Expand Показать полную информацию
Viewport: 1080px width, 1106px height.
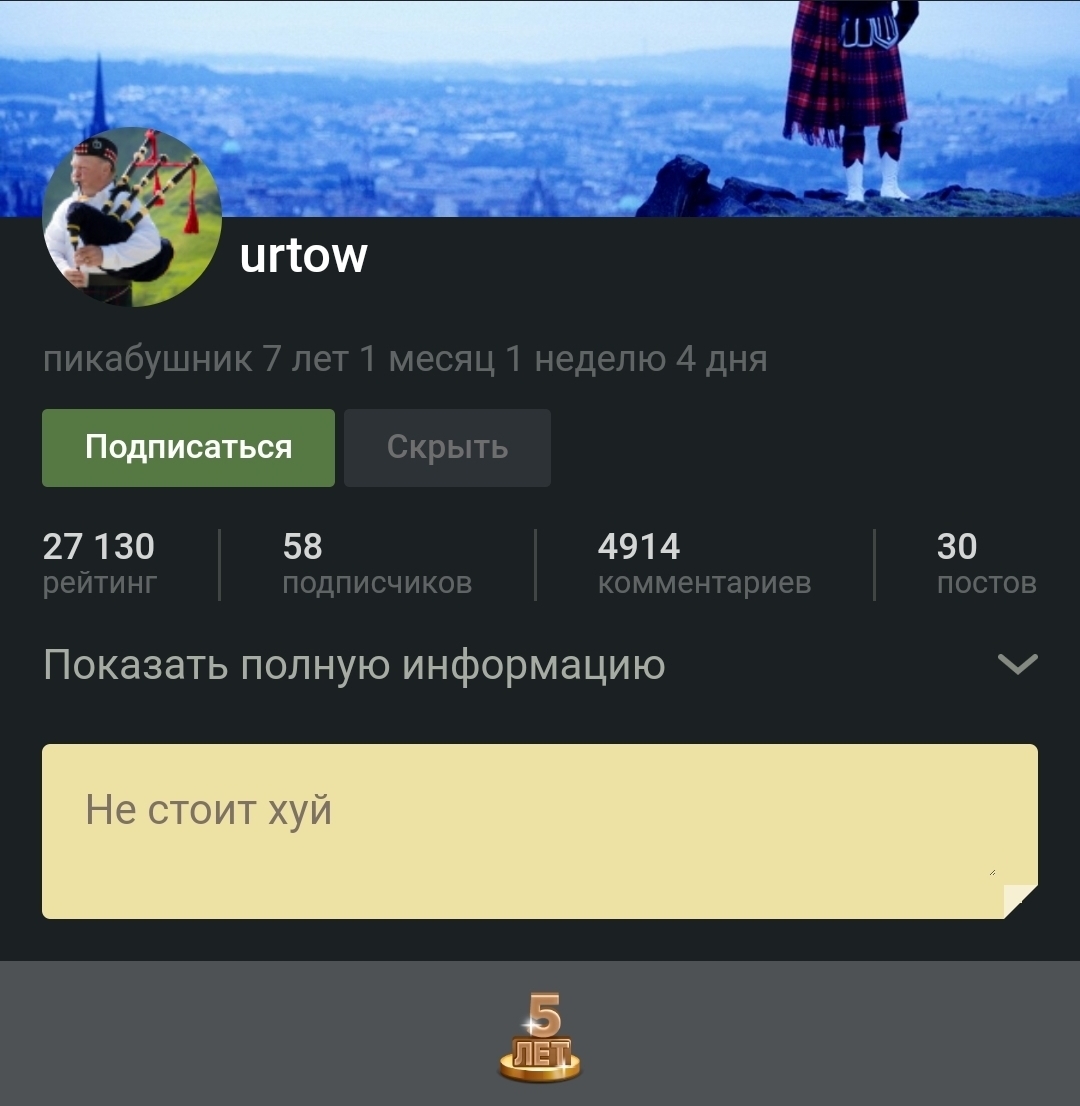(540, 665)
